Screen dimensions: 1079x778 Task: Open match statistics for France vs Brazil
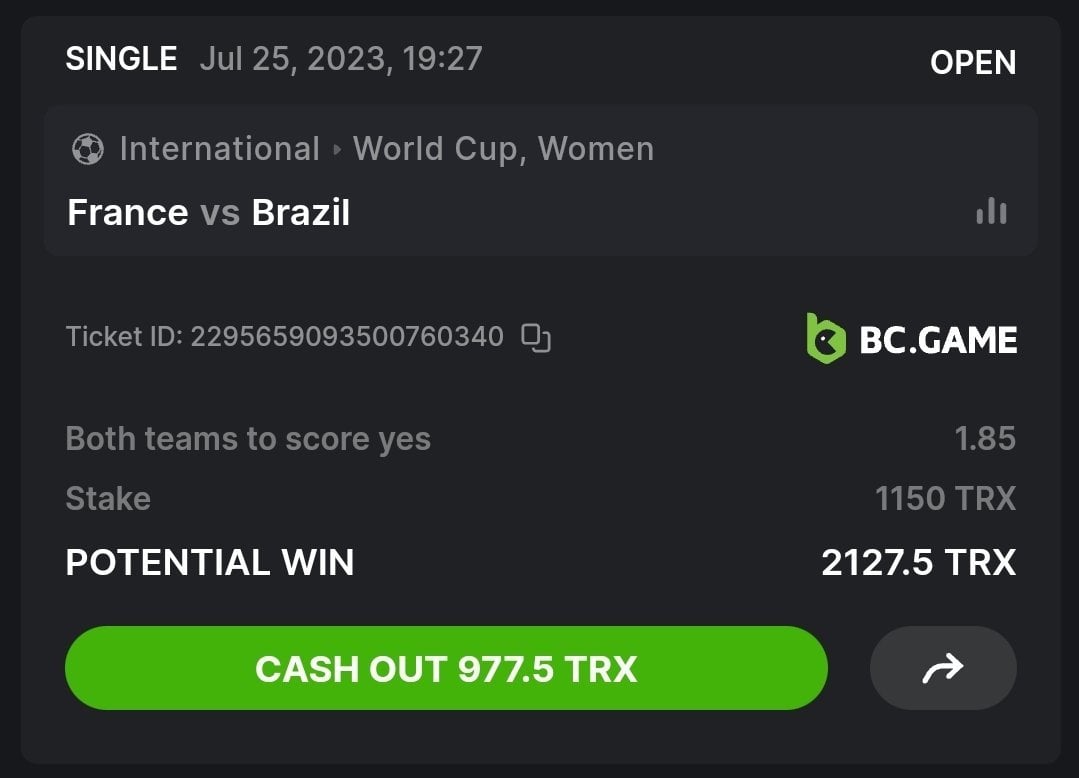[991, 211]
